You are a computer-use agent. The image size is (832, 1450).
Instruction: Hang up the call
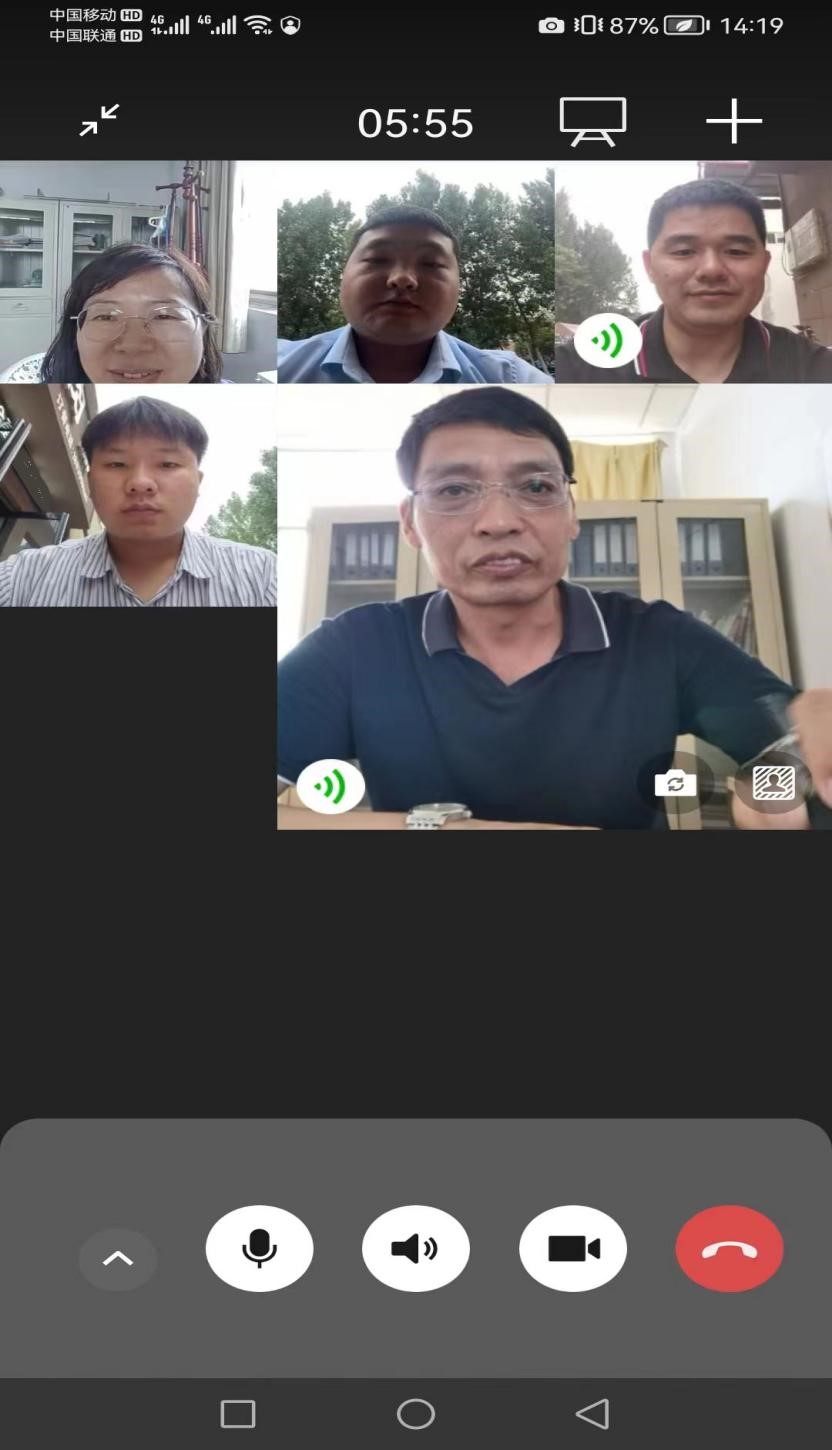coord(729,1249)
